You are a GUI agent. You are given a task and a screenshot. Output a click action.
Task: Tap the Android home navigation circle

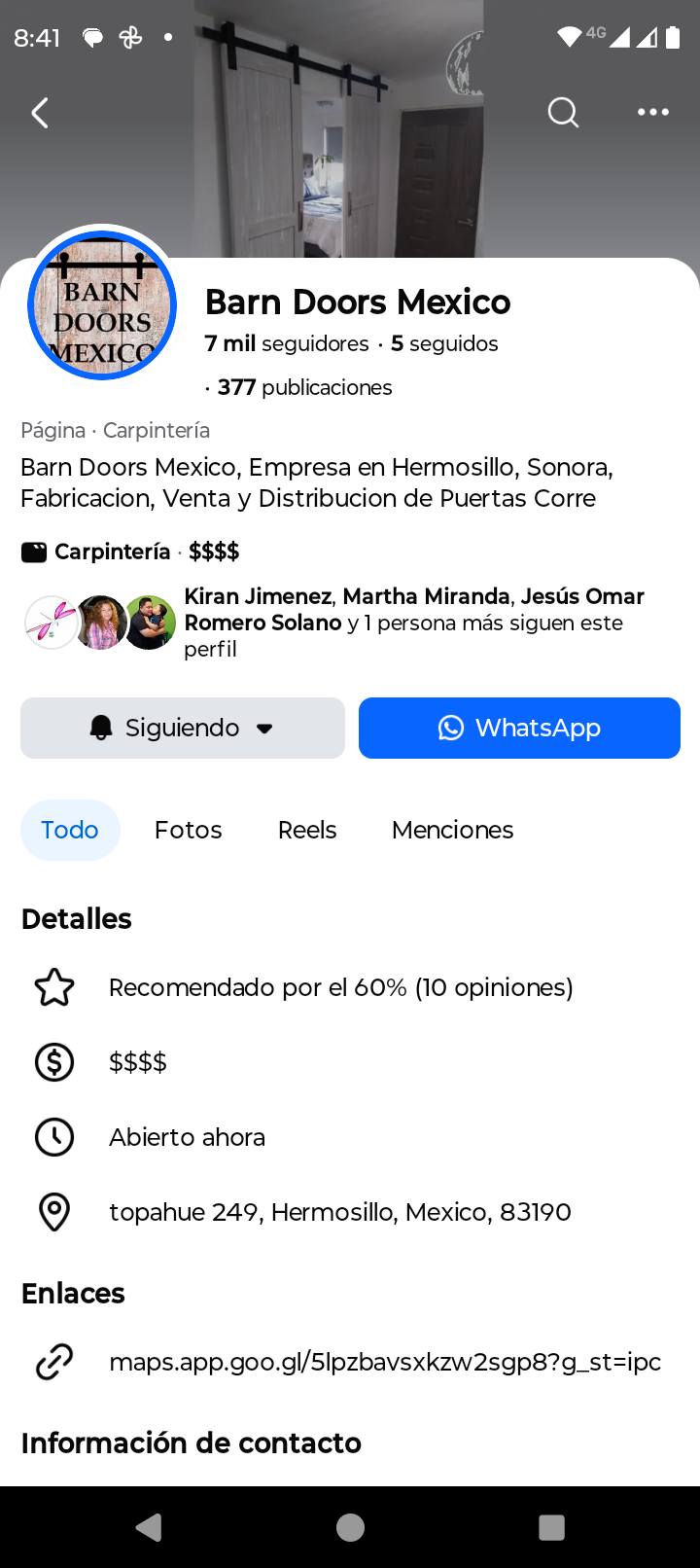click(350, 1527)
